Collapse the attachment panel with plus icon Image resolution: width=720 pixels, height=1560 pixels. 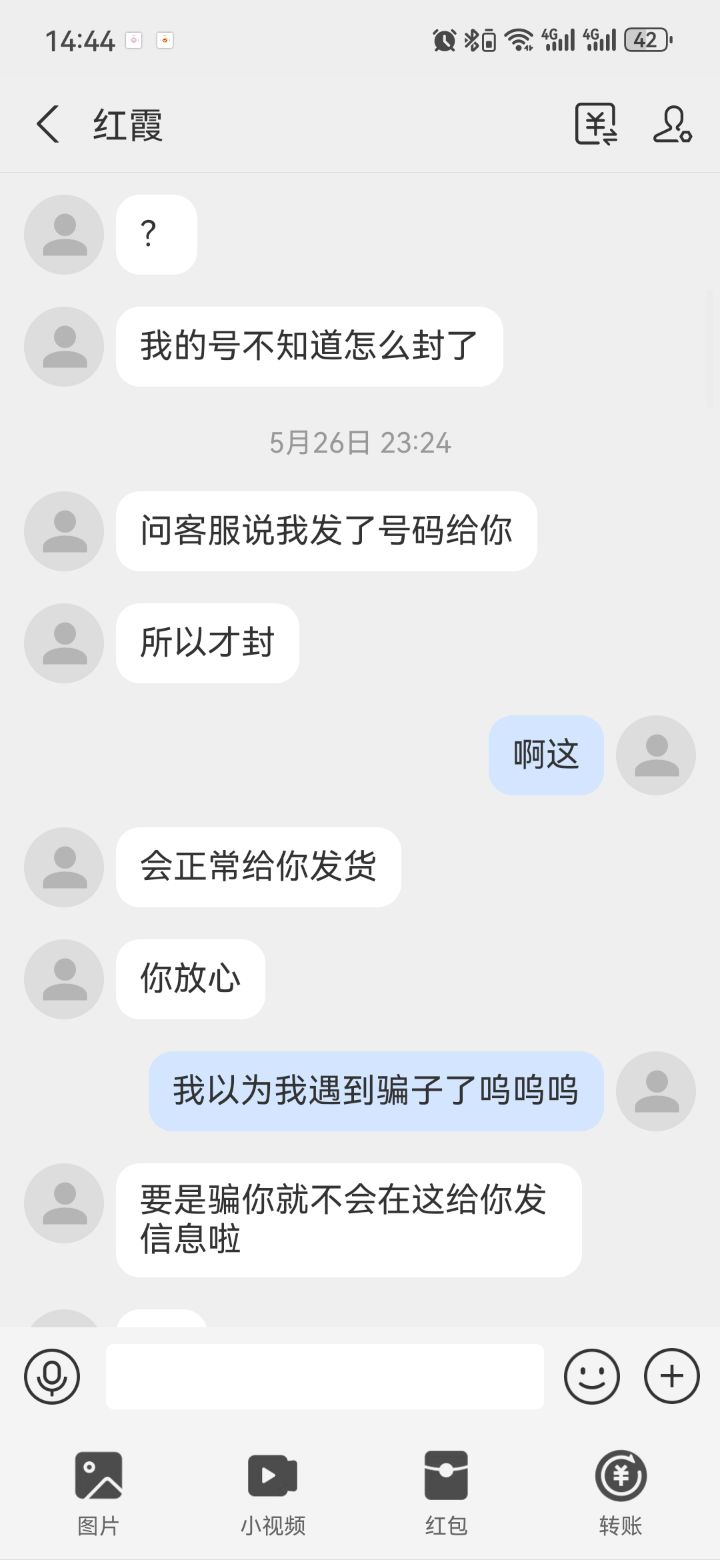672,1377
